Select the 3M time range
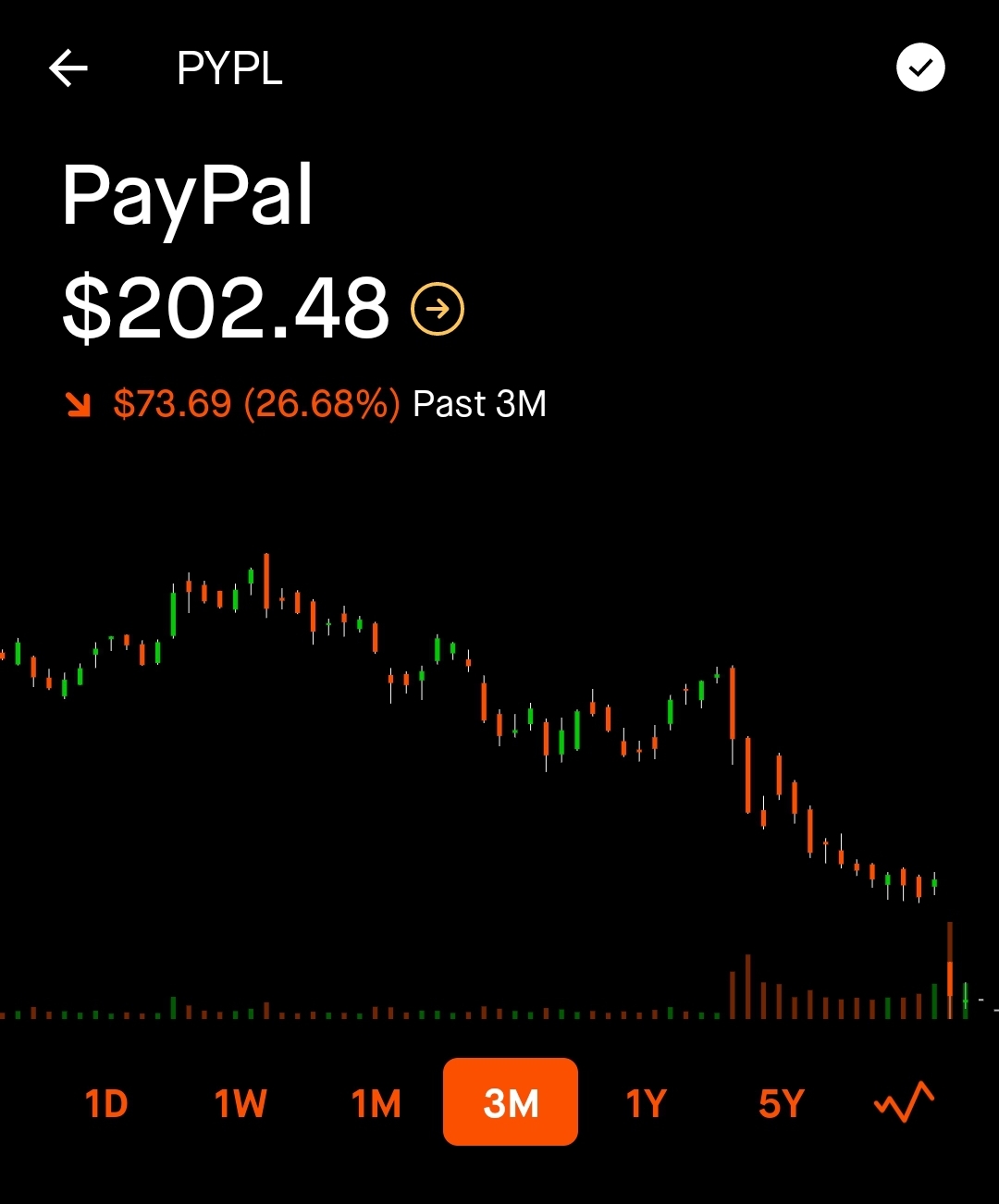 (x=511, y=1102)
